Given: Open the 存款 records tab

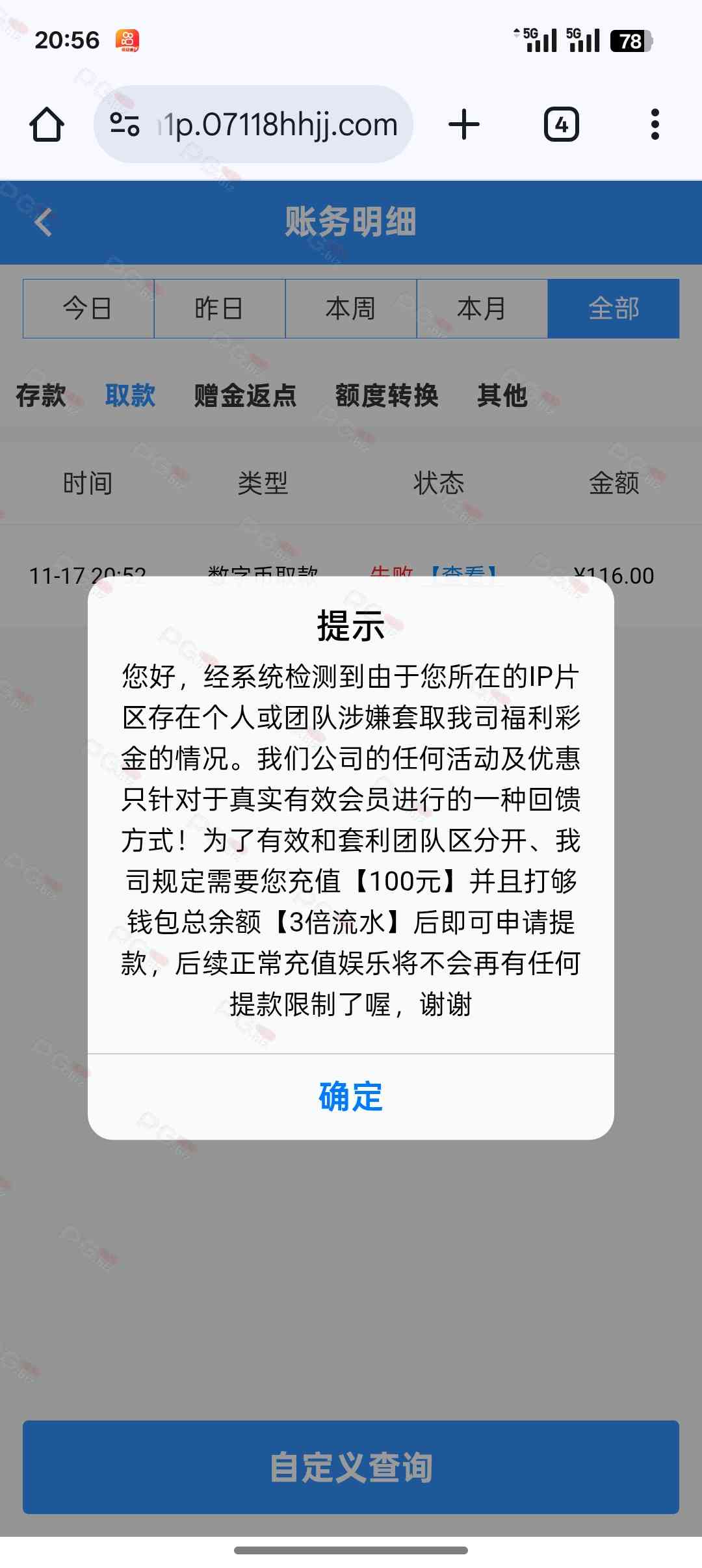Looking at the screenshot, I should pos(41,395).
